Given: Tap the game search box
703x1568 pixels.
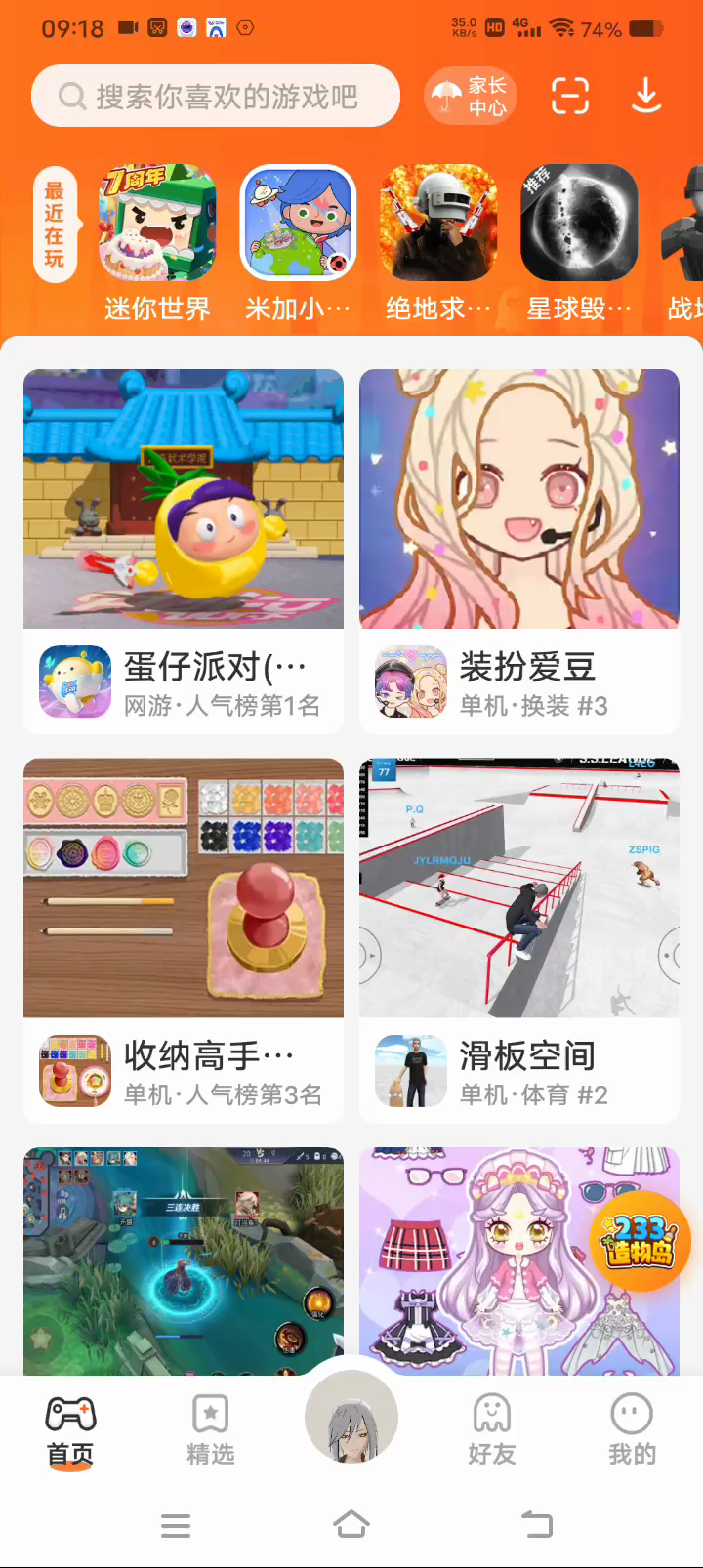Looking at the screenshot, I should coord(215,97).
